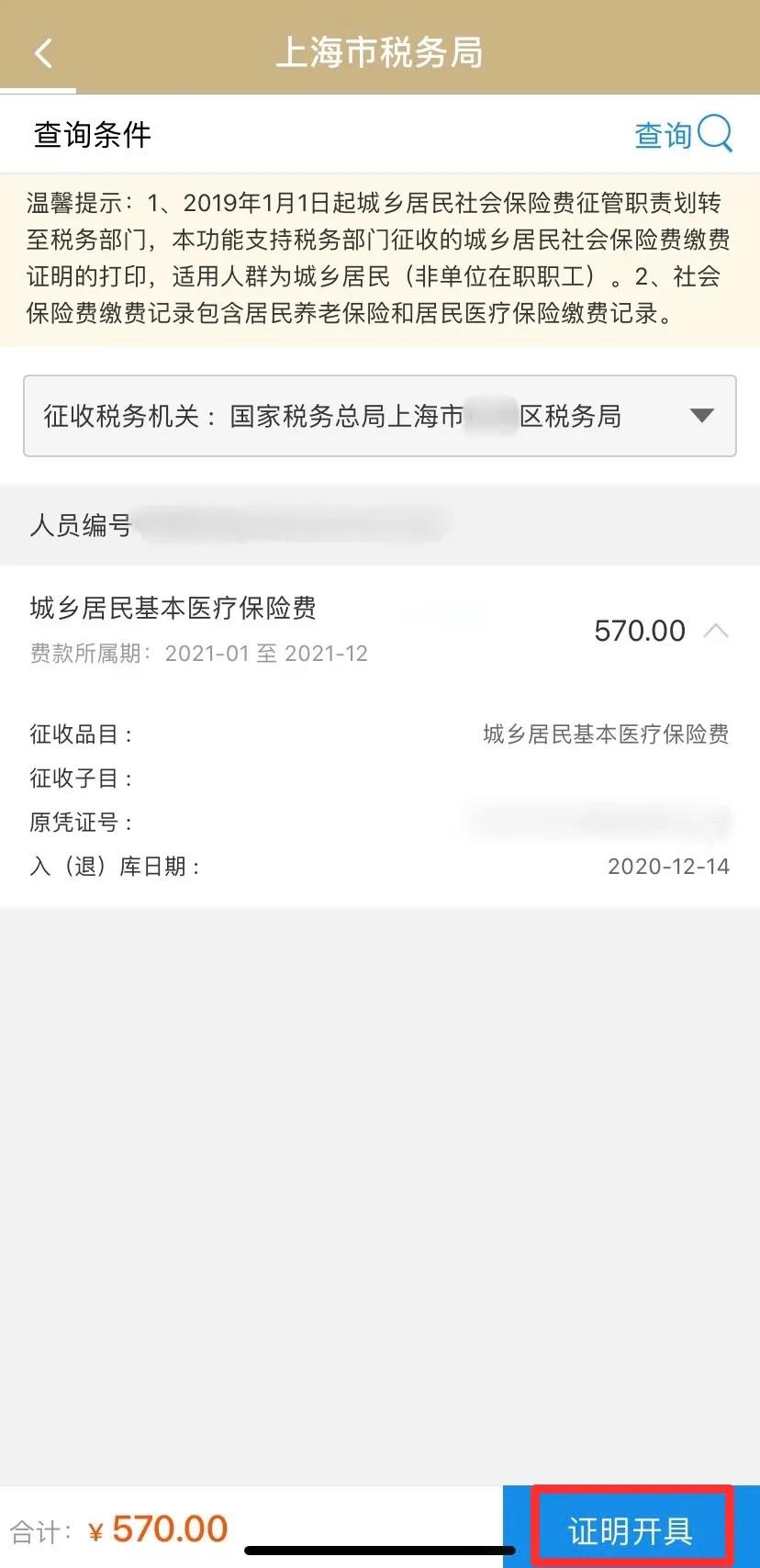Viewport: 760px width, 1568px height.
Task: Tap the magnifier search icon beside 查询
Action: (714, 134)
